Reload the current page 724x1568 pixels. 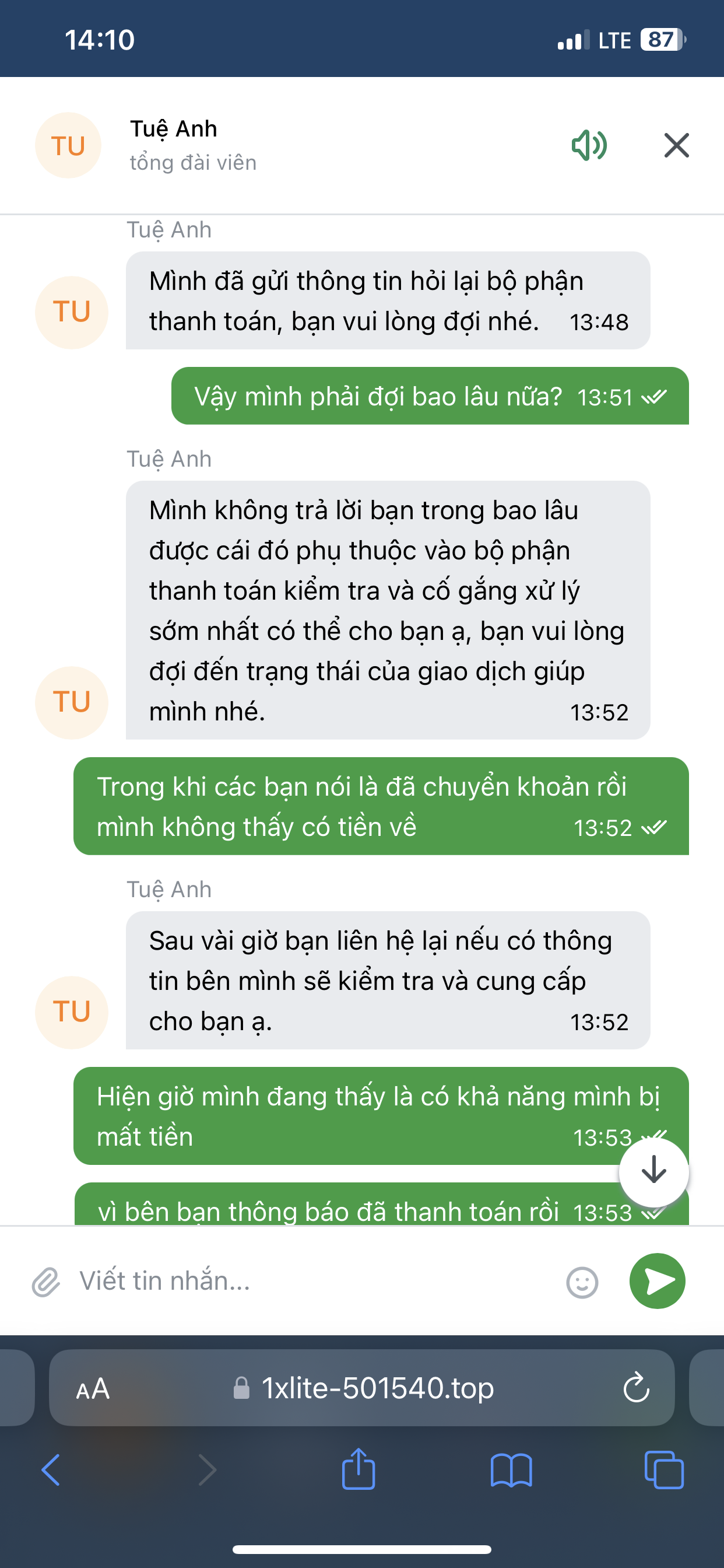point(636,1389)
